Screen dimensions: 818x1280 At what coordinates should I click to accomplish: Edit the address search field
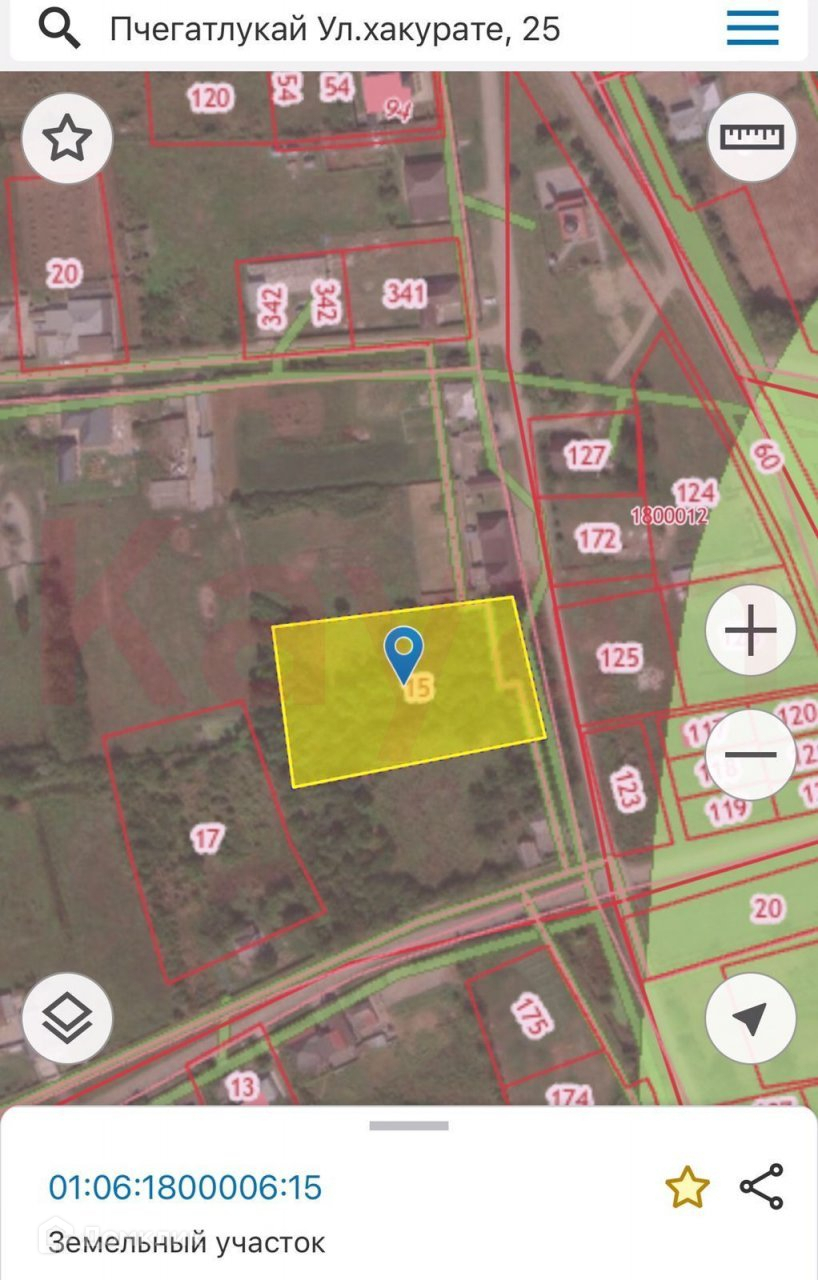(x=380, y=30)
